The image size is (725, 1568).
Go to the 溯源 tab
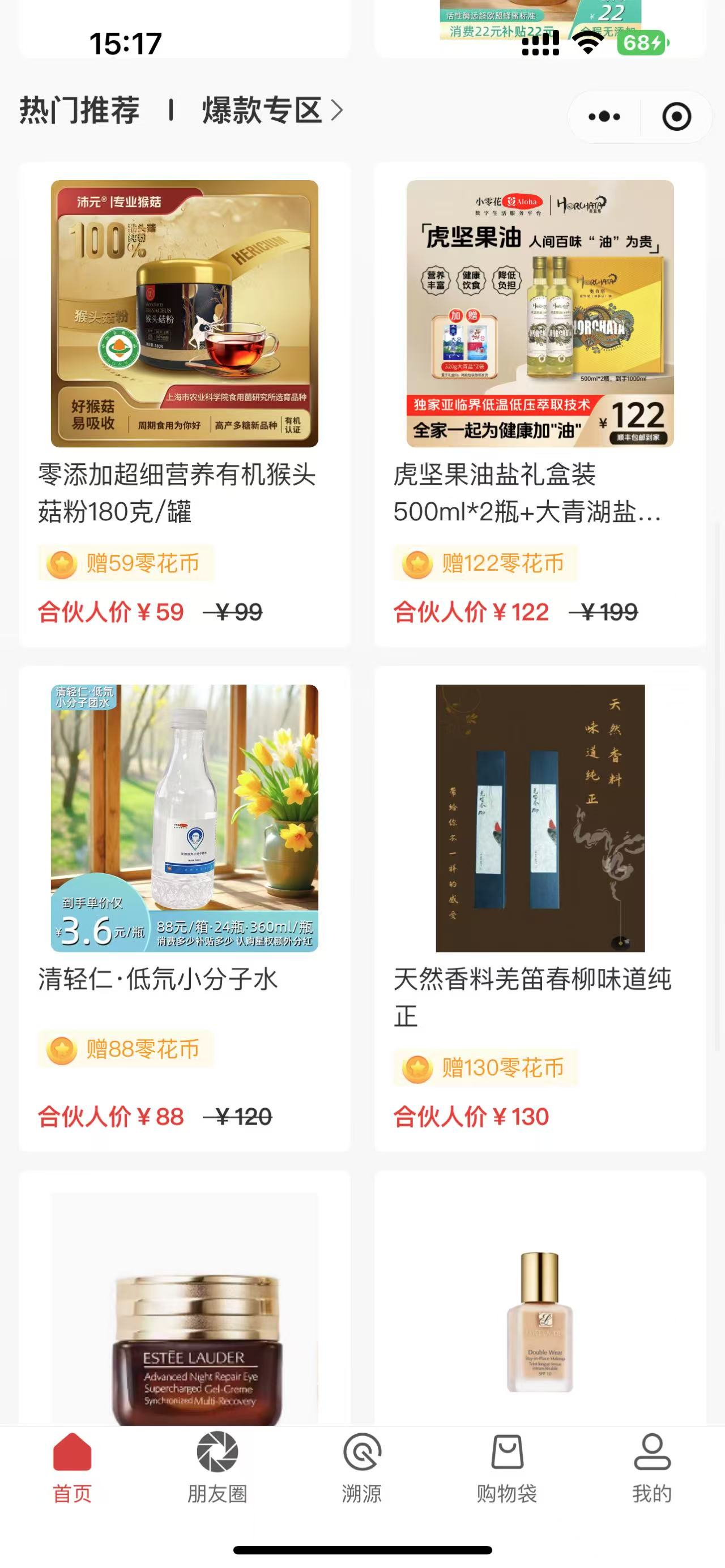(x=362, y=1467)
